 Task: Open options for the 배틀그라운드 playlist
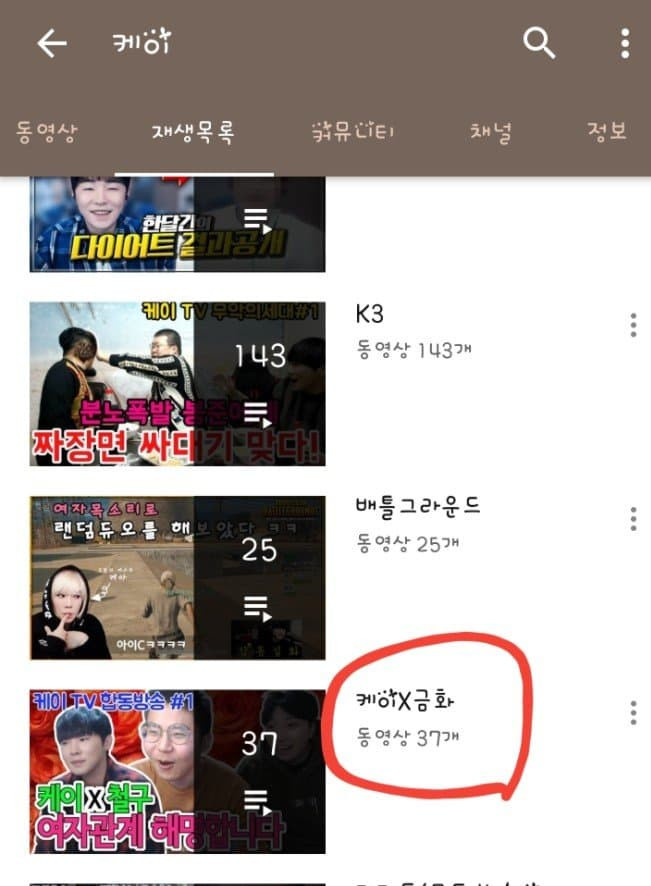[633, 519]
